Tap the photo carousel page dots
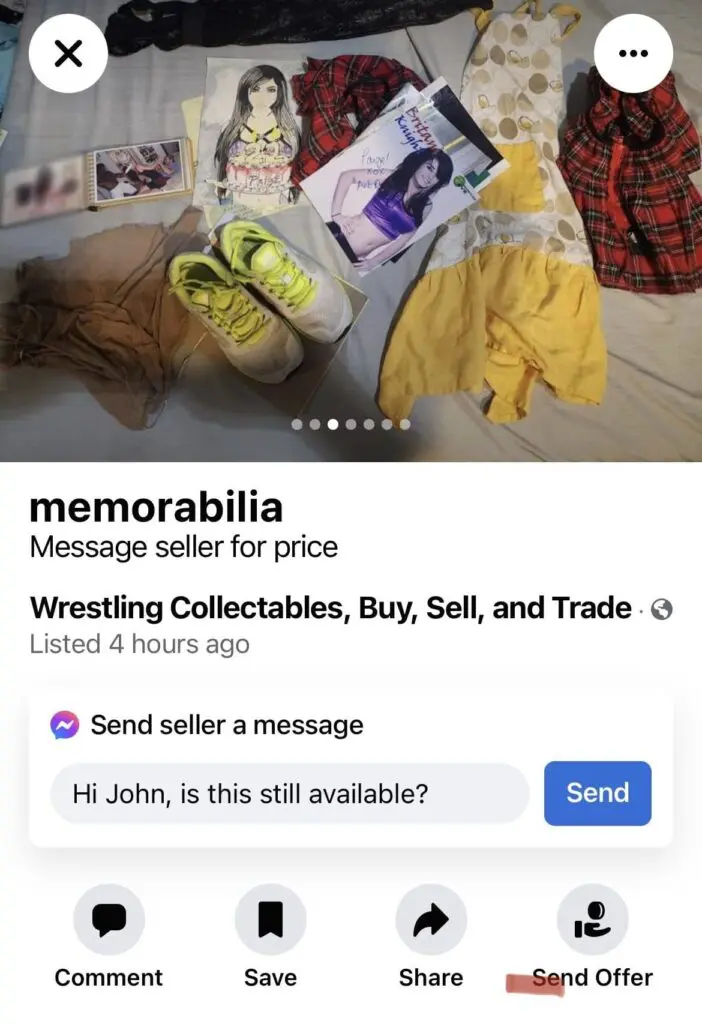This screenshot has height=1024, width=702. [350, 424]
